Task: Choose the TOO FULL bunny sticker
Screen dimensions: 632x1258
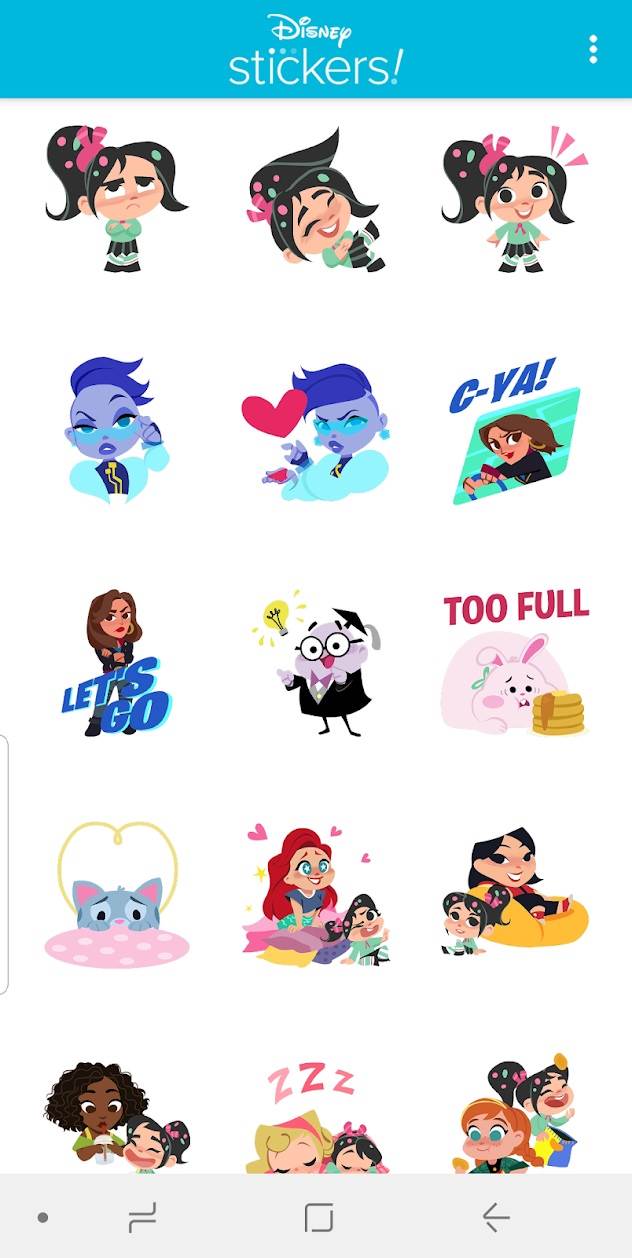Action: [x=513, y=663]
